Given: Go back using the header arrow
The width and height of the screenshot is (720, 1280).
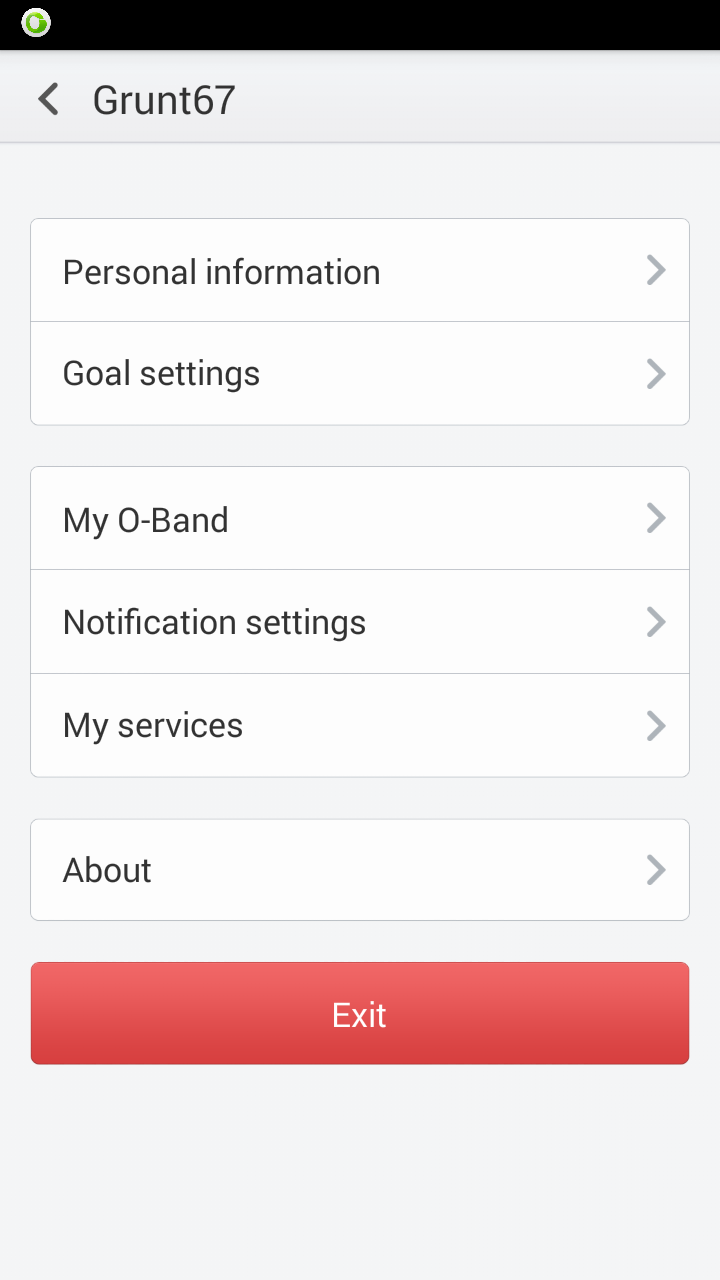Looking at the screenshot, I should 48,100.
